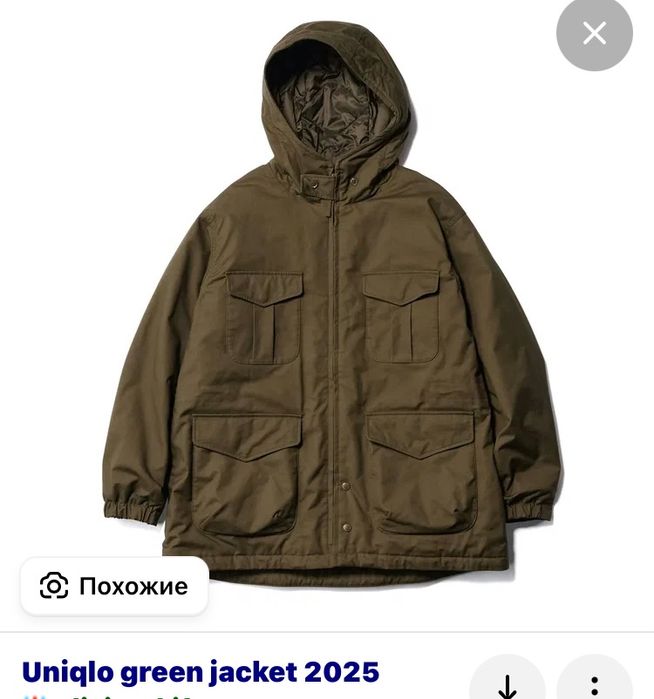Viewport: 654px width, 699px height.
Task: Open the "Uniqlo green jacket 2025" link
Action: pyautogui.click(x=201, y=671)
